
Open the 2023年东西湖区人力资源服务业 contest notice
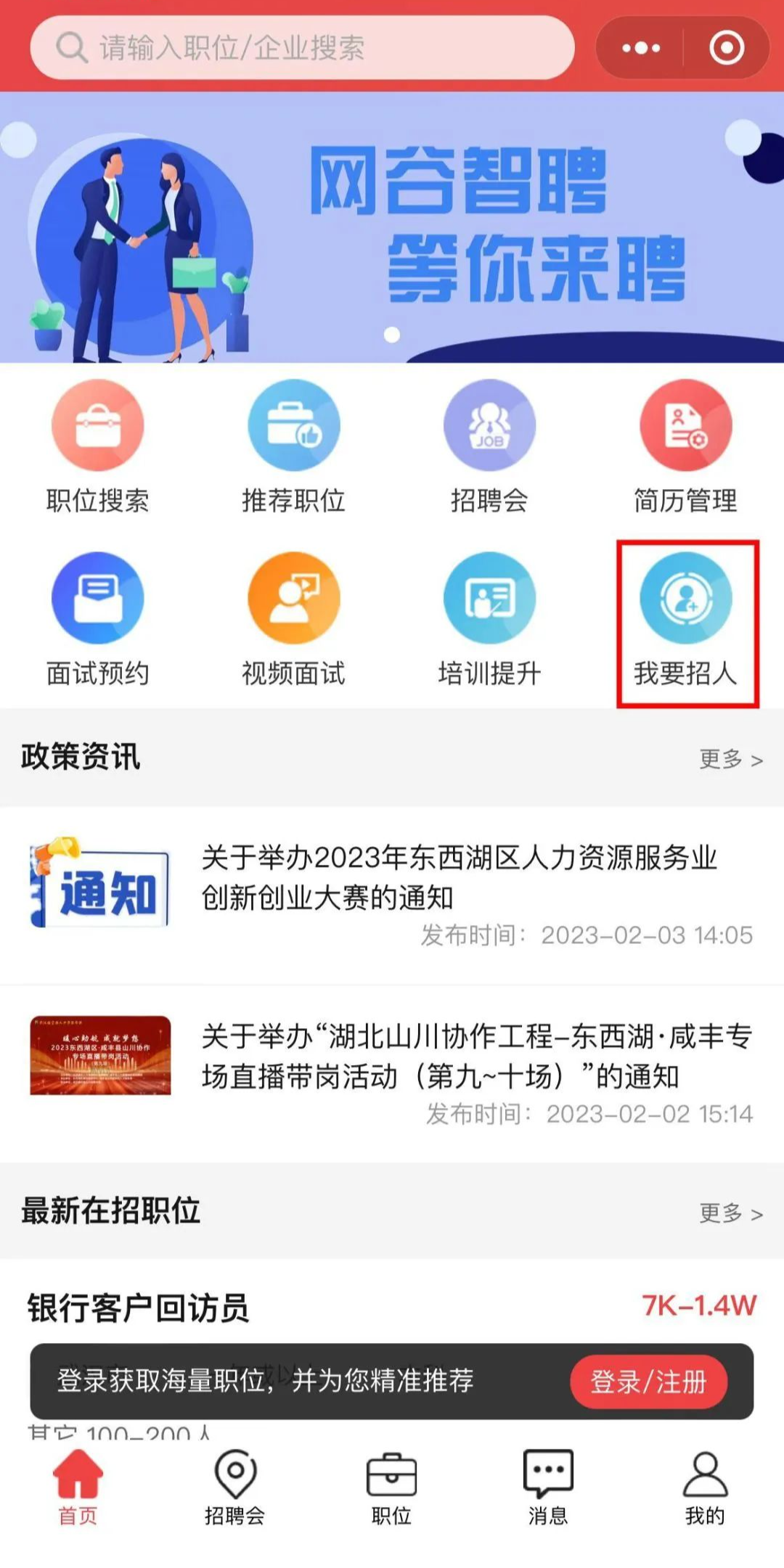pyautogui.click(x=457, y=878)
